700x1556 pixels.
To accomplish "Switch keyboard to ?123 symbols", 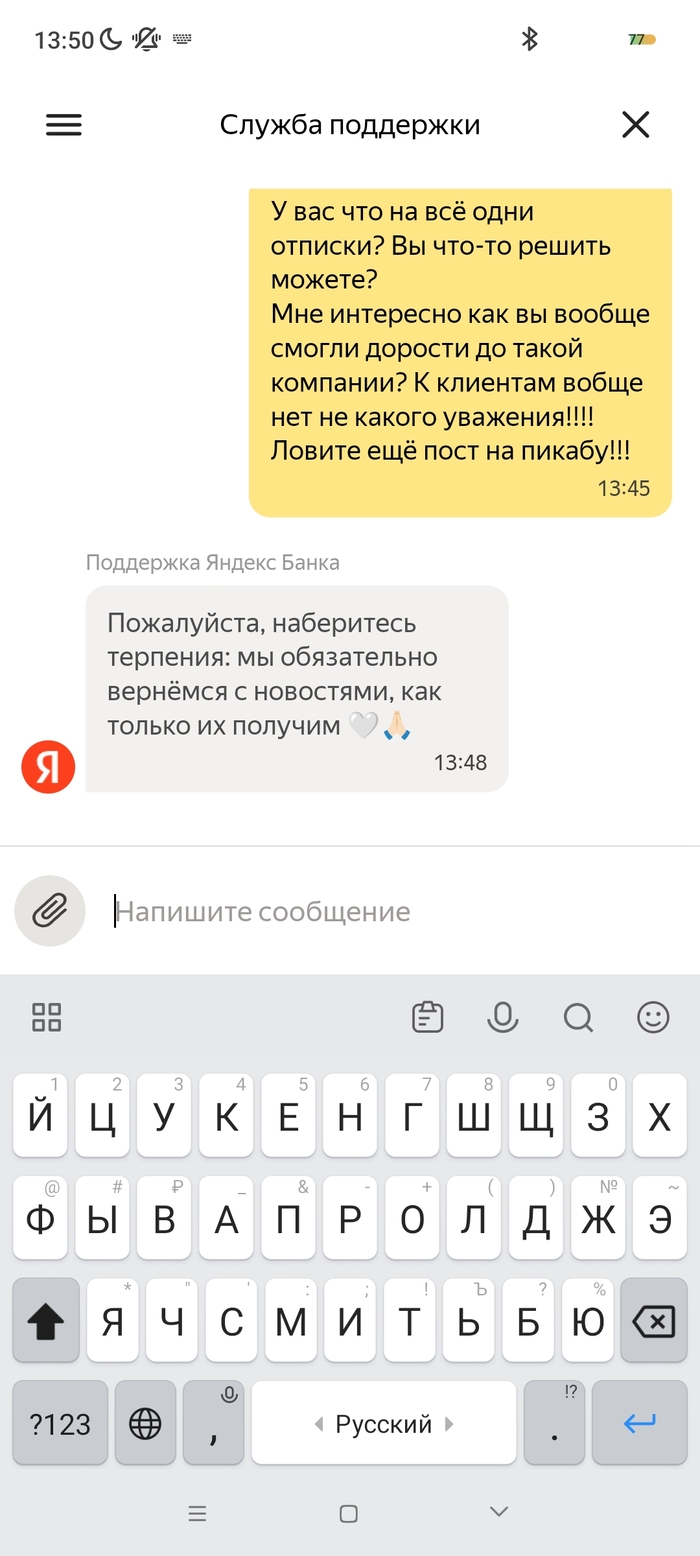I will pyautogui.click(x=60, y=1424).
